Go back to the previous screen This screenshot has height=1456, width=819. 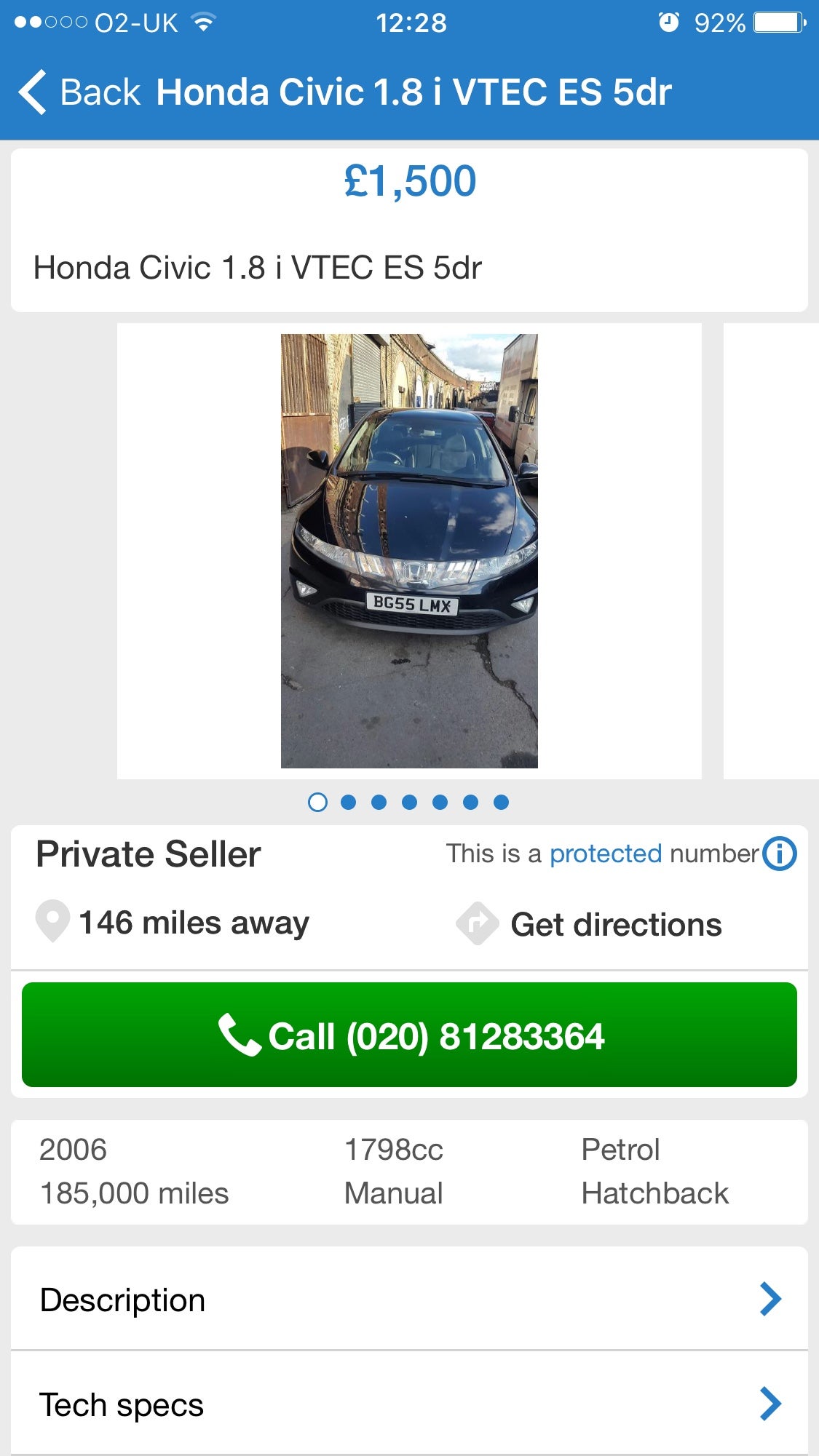point(79,92)
